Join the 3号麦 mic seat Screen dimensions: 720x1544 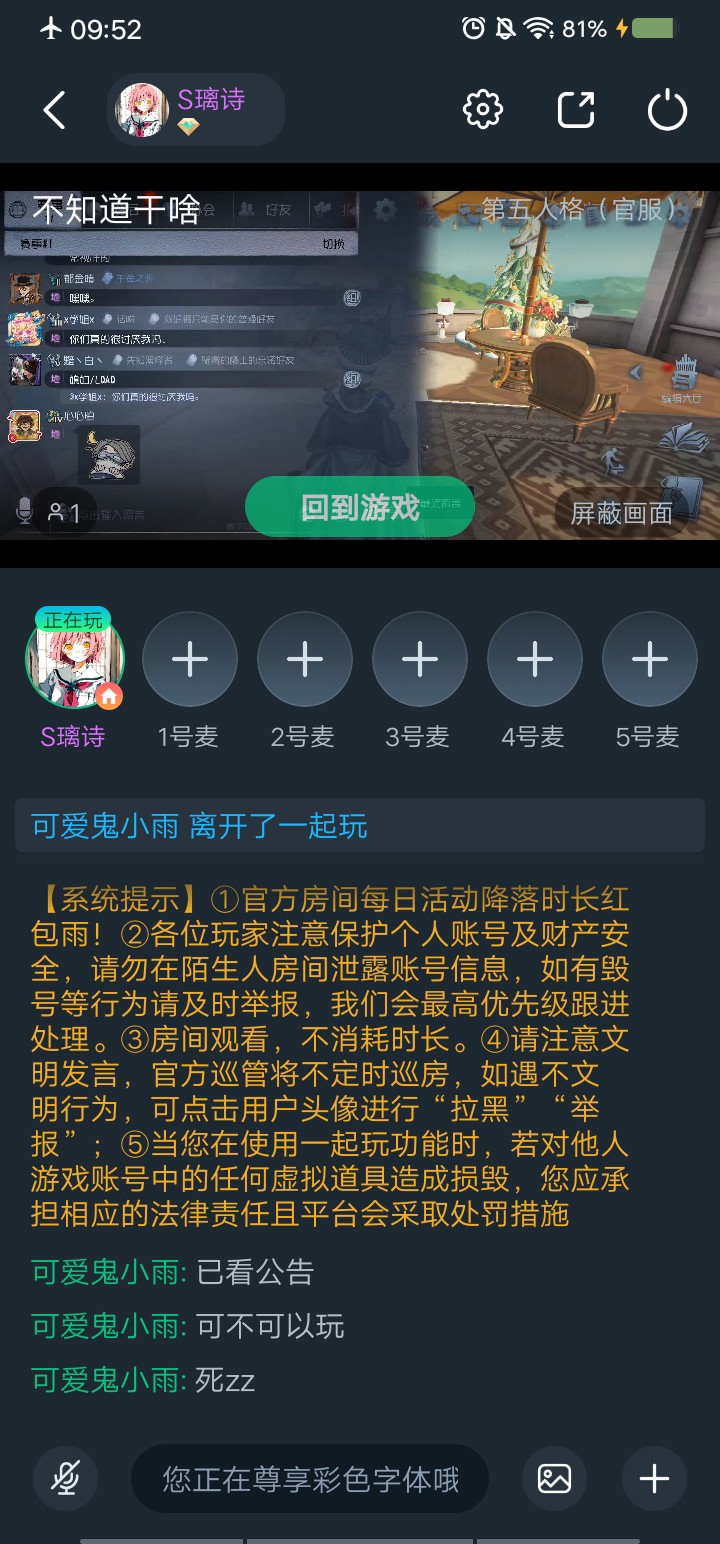pyautogui.click(x=420, y=660)
